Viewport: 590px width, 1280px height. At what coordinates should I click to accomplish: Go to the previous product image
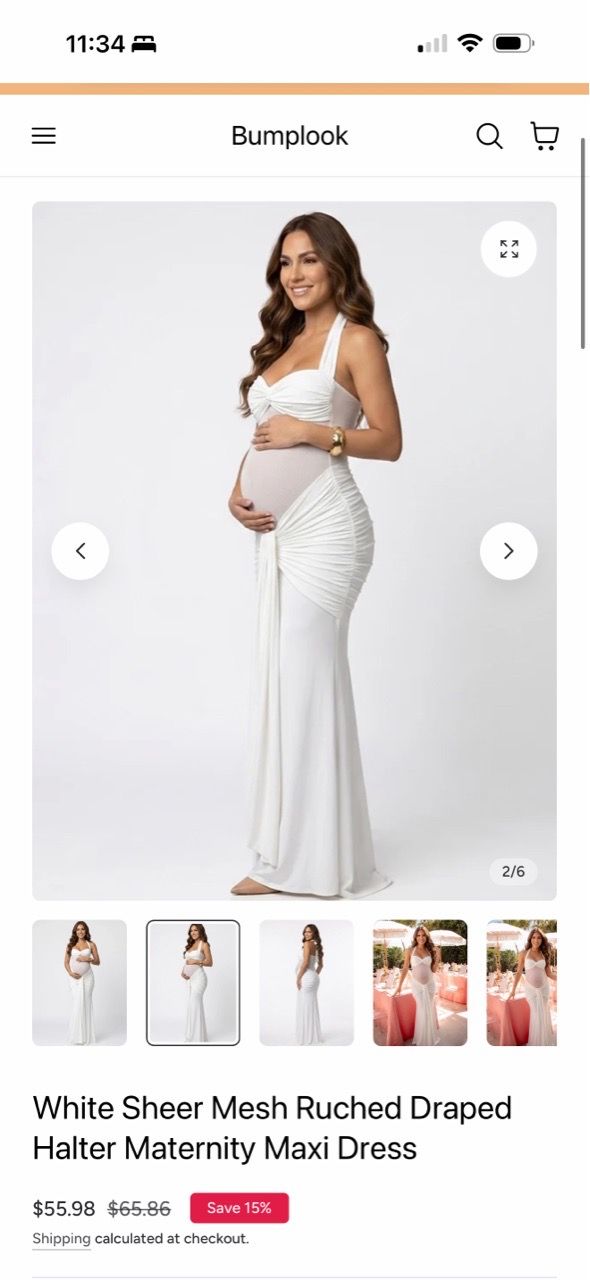[80, 551]
